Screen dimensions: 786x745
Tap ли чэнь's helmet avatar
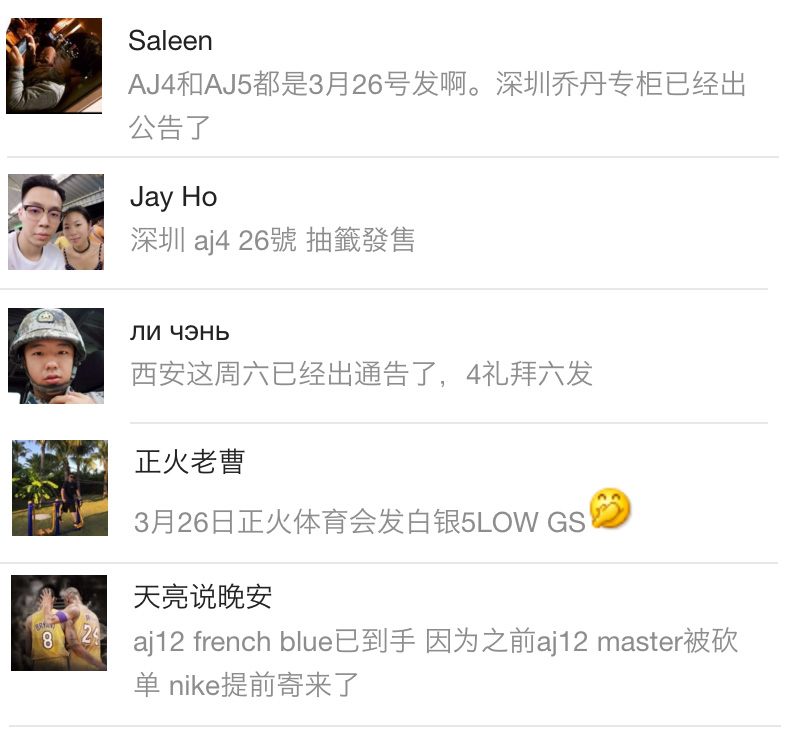coord(56,355)
